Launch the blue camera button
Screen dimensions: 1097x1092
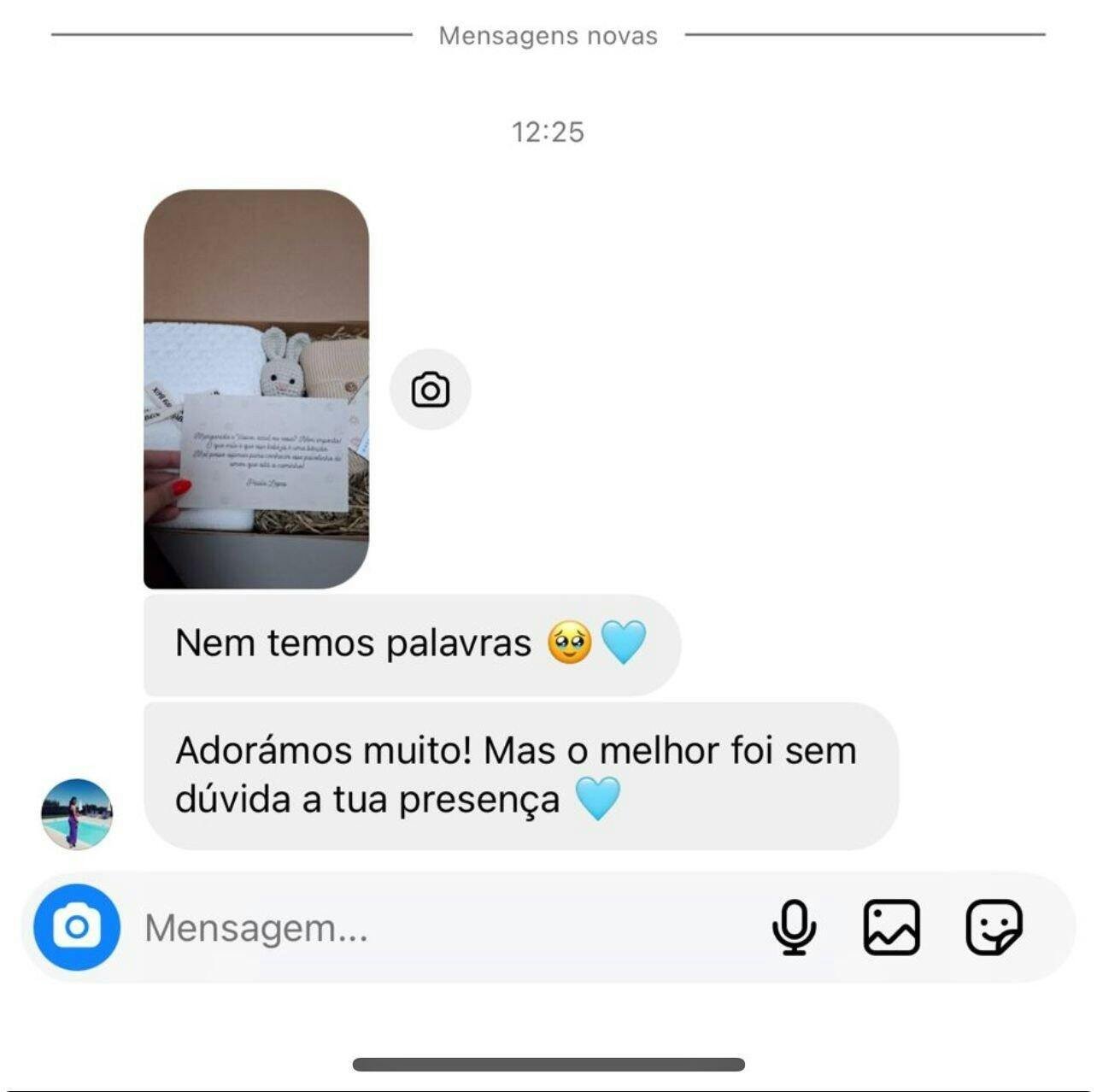click(77, 927)
